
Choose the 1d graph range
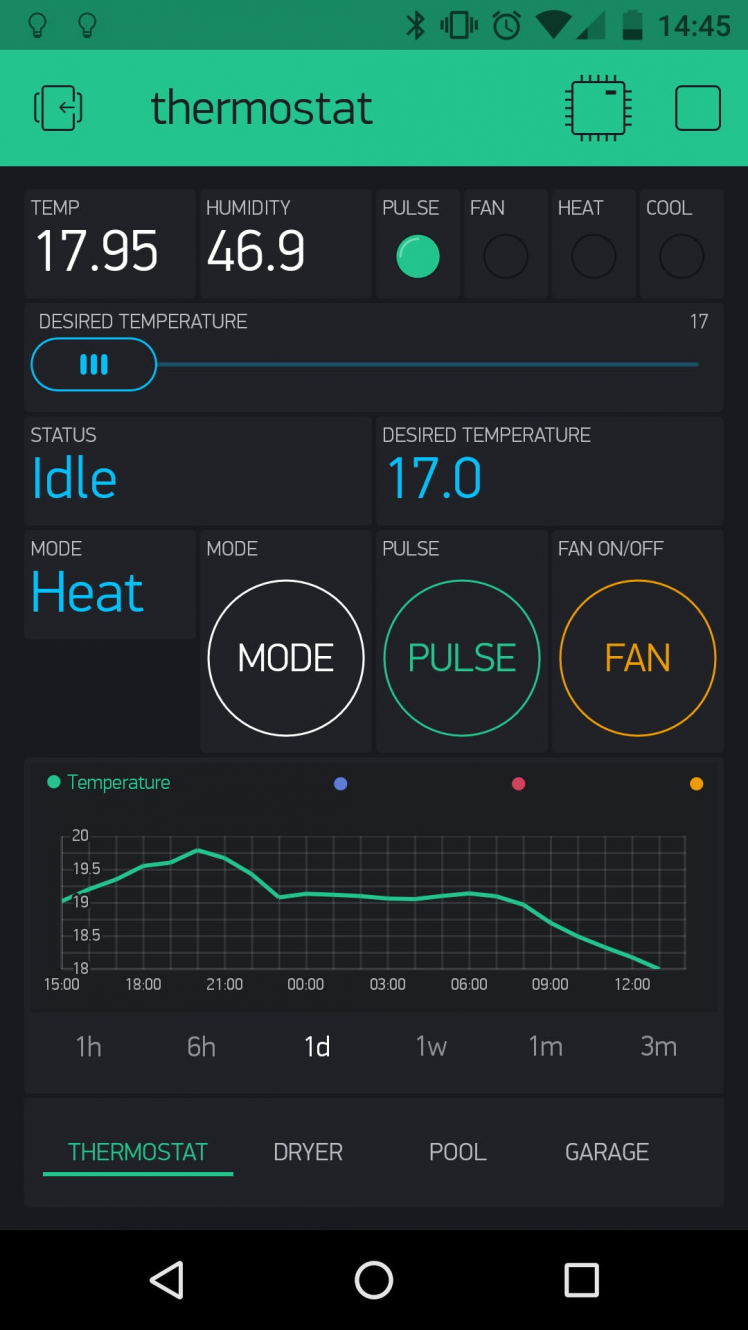(x=317, y=1046)
